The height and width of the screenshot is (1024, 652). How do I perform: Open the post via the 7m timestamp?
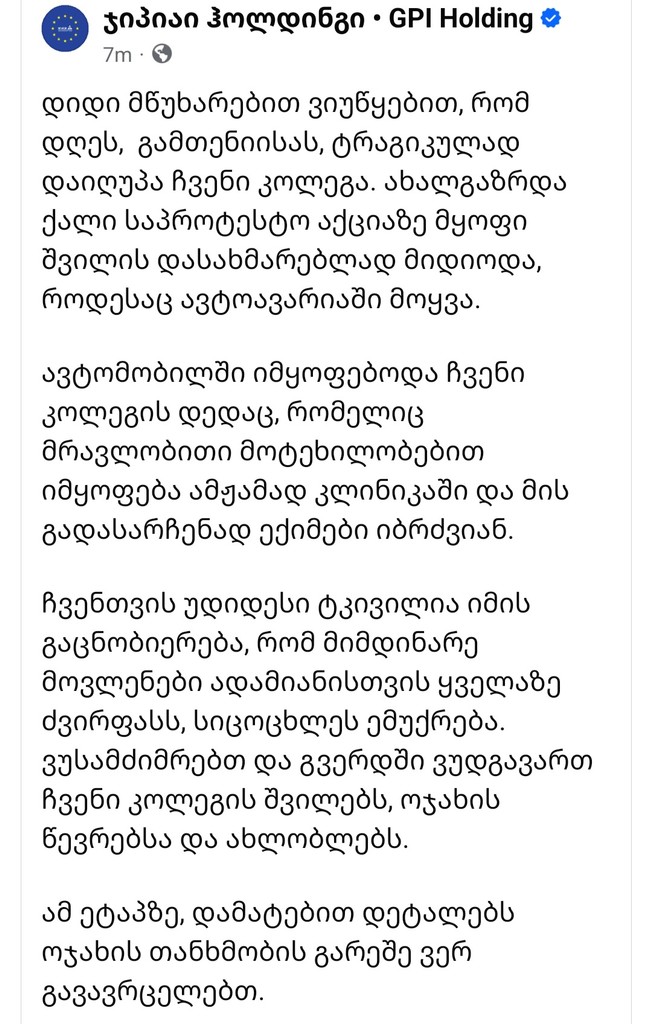[x=116, y=56]
